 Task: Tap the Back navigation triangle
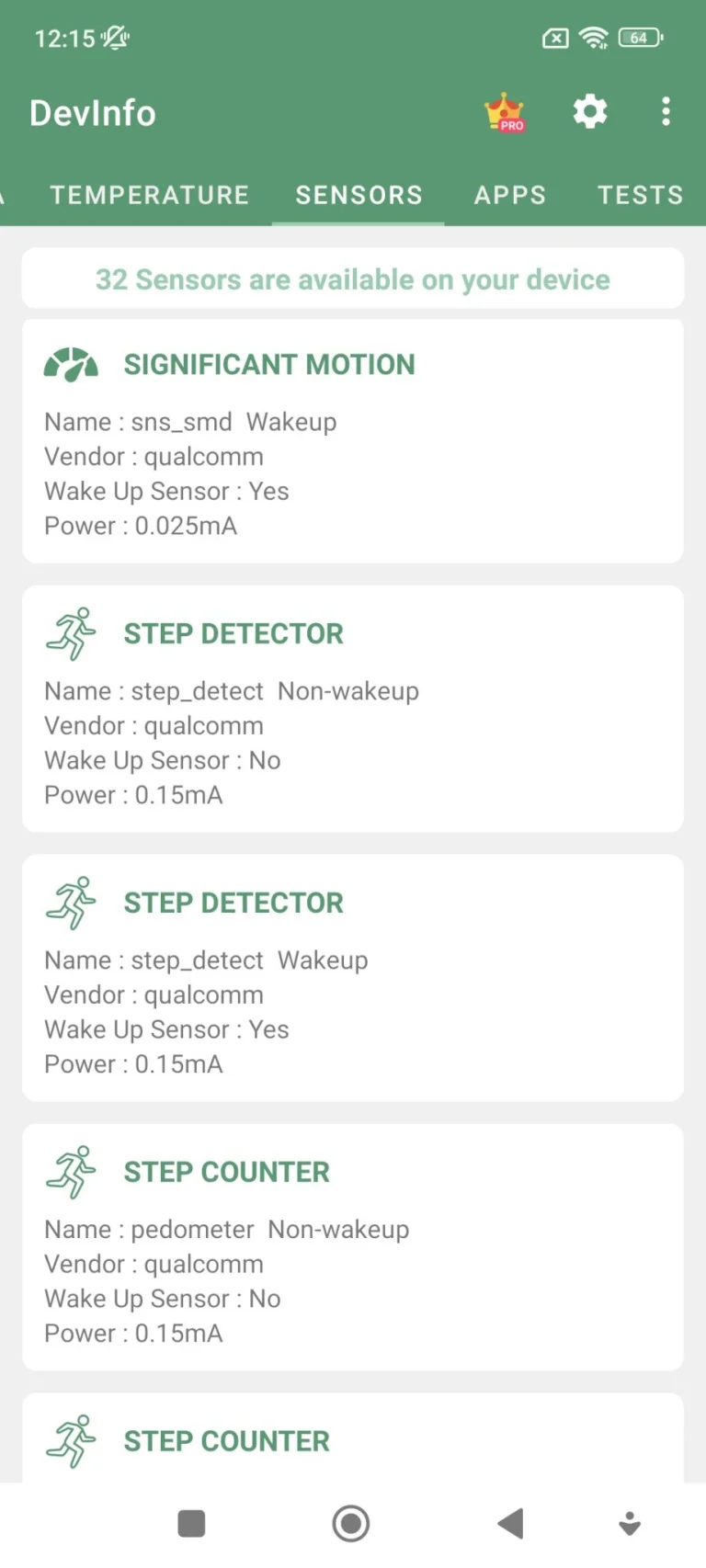pos(510,1521)
